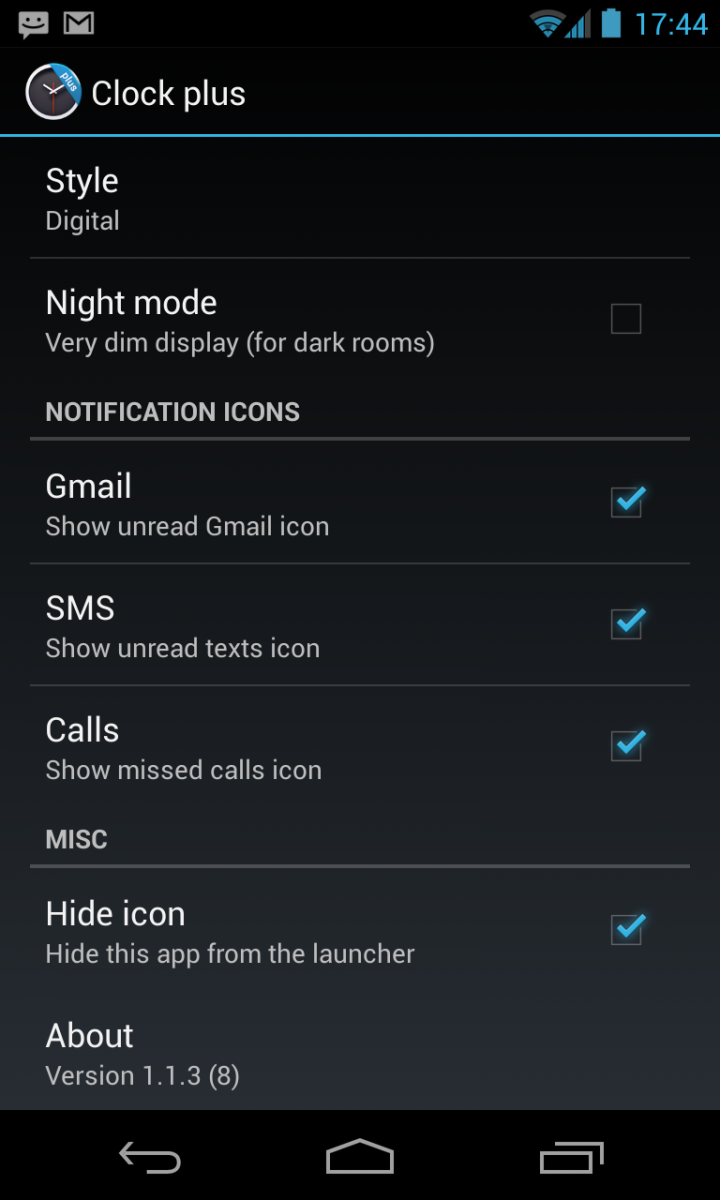Uncheck the SMS unread texts option

[x=626, y=624]
